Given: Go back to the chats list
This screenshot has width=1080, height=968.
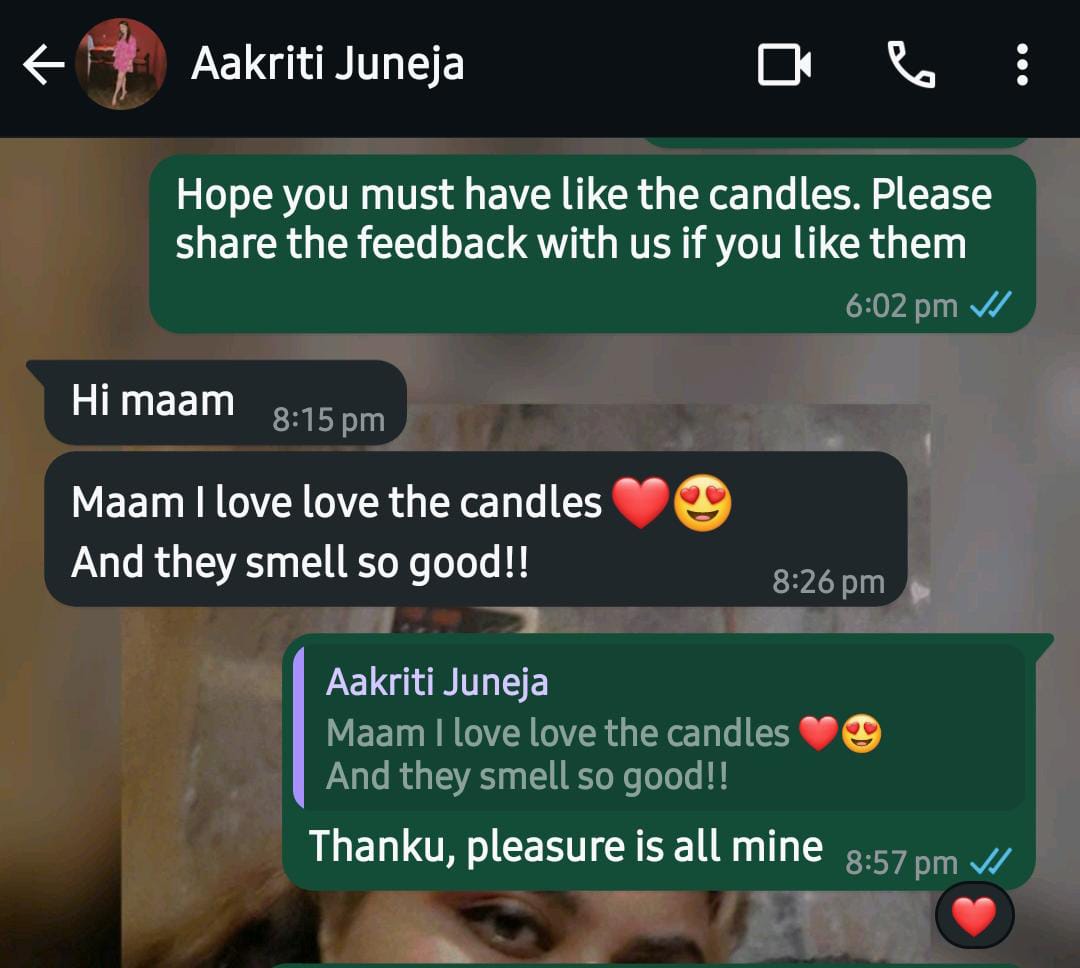Looking at the screenshot, I should coord(42,66).
